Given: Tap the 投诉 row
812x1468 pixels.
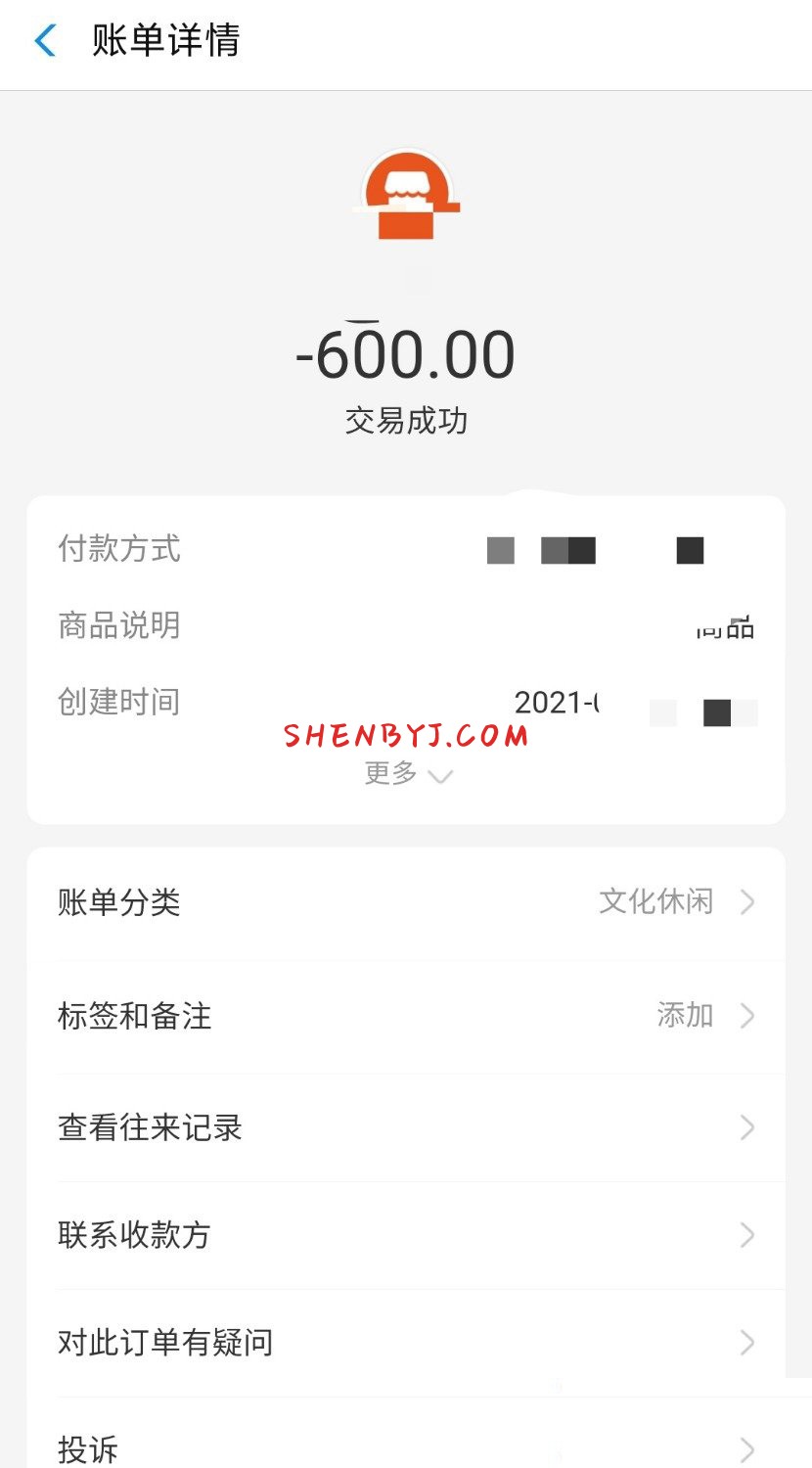Looking at the screenshot, I should click(x=405, y=1446).
